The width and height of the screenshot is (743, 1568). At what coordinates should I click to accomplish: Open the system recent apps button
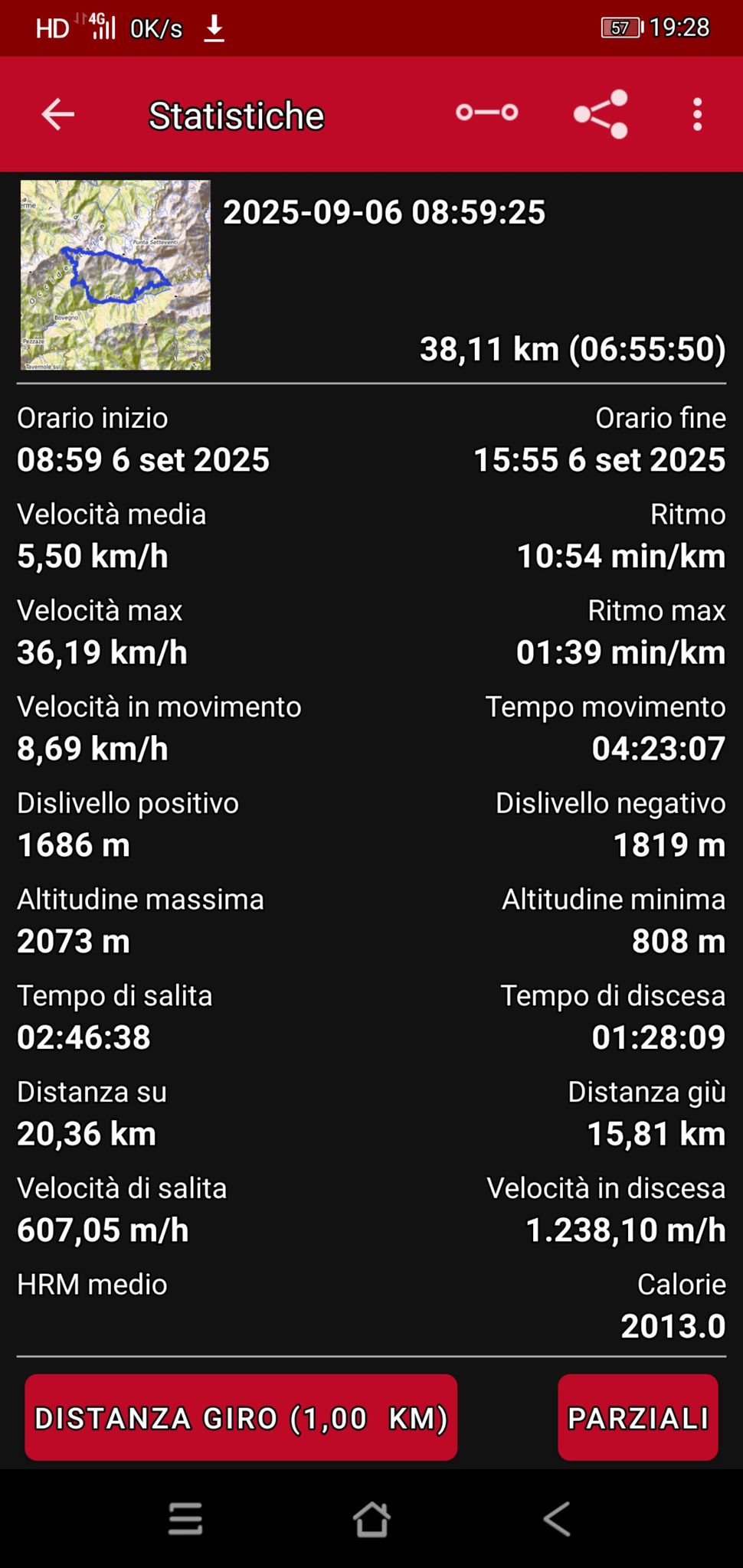tap(185, 1519)
